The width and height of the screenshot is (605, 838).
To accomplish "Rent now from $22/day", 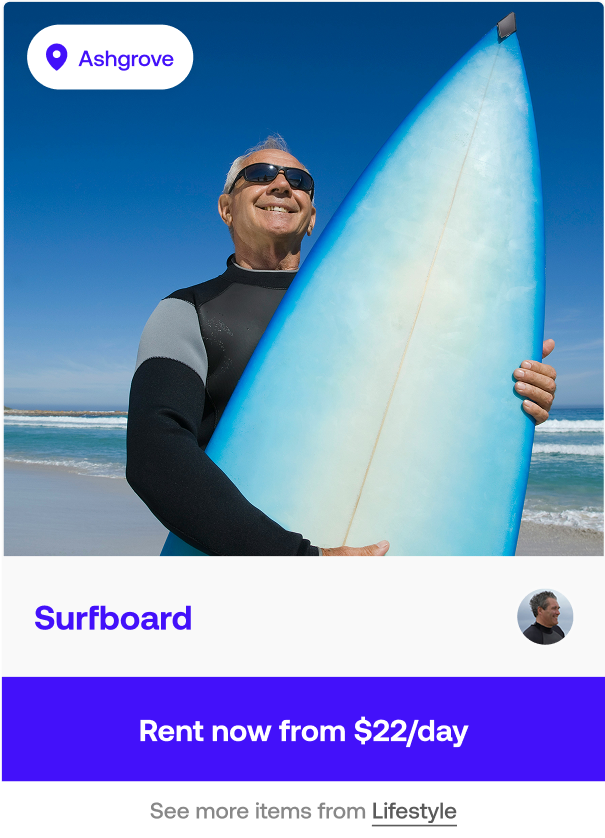I will [302, 730].
